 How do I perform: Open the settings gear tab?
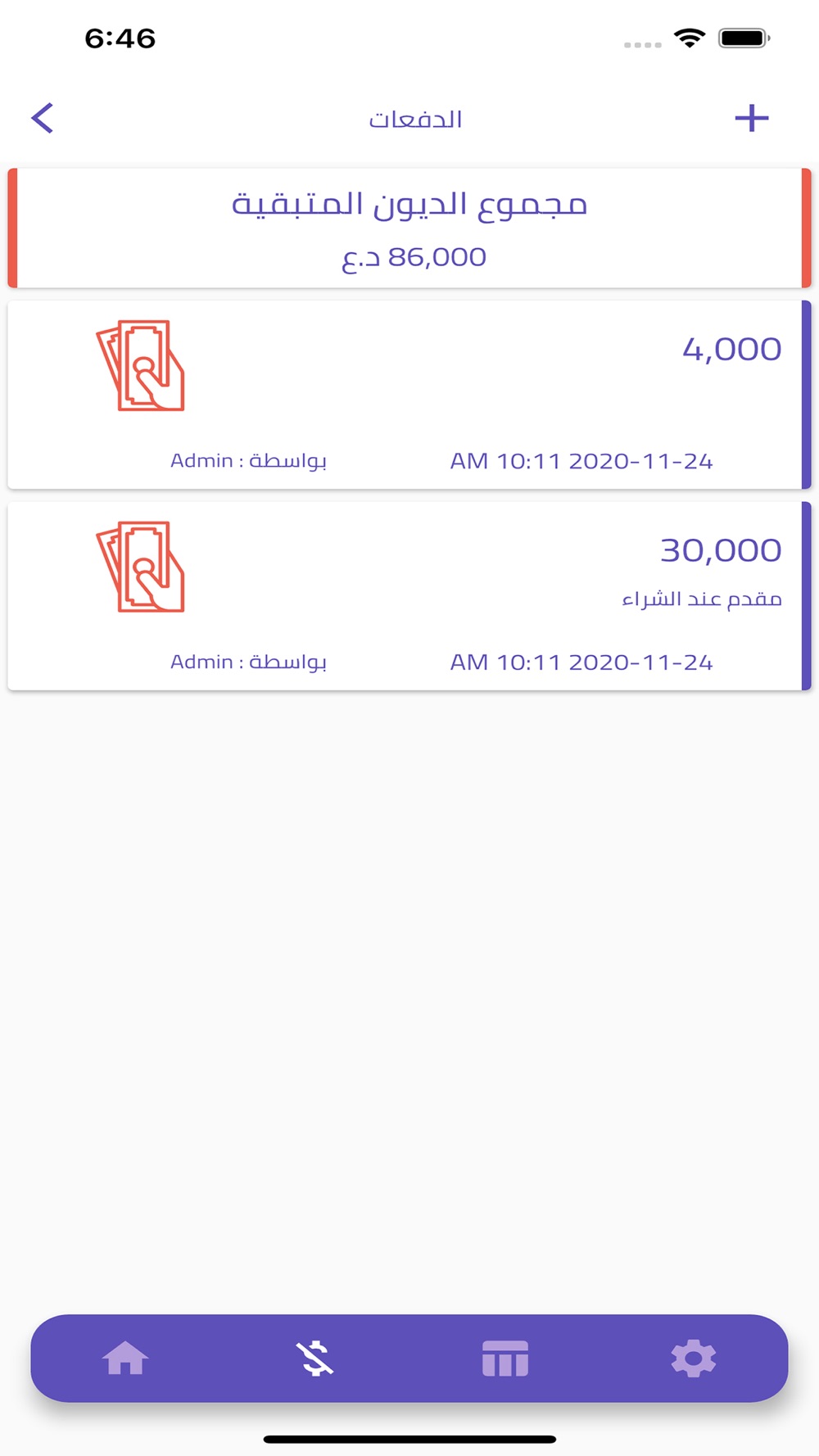[x=694, y=1359]
